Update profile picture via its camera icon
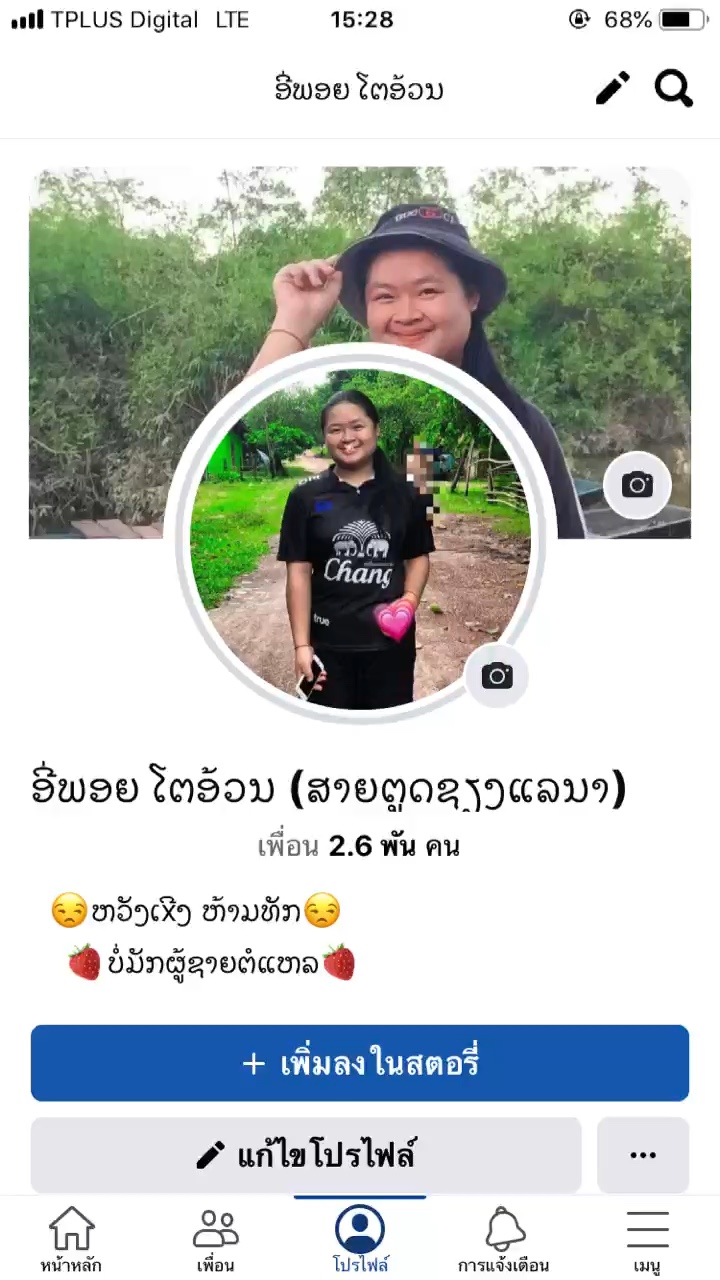This screenshot has width=720, height=1280. click(497, 676)
